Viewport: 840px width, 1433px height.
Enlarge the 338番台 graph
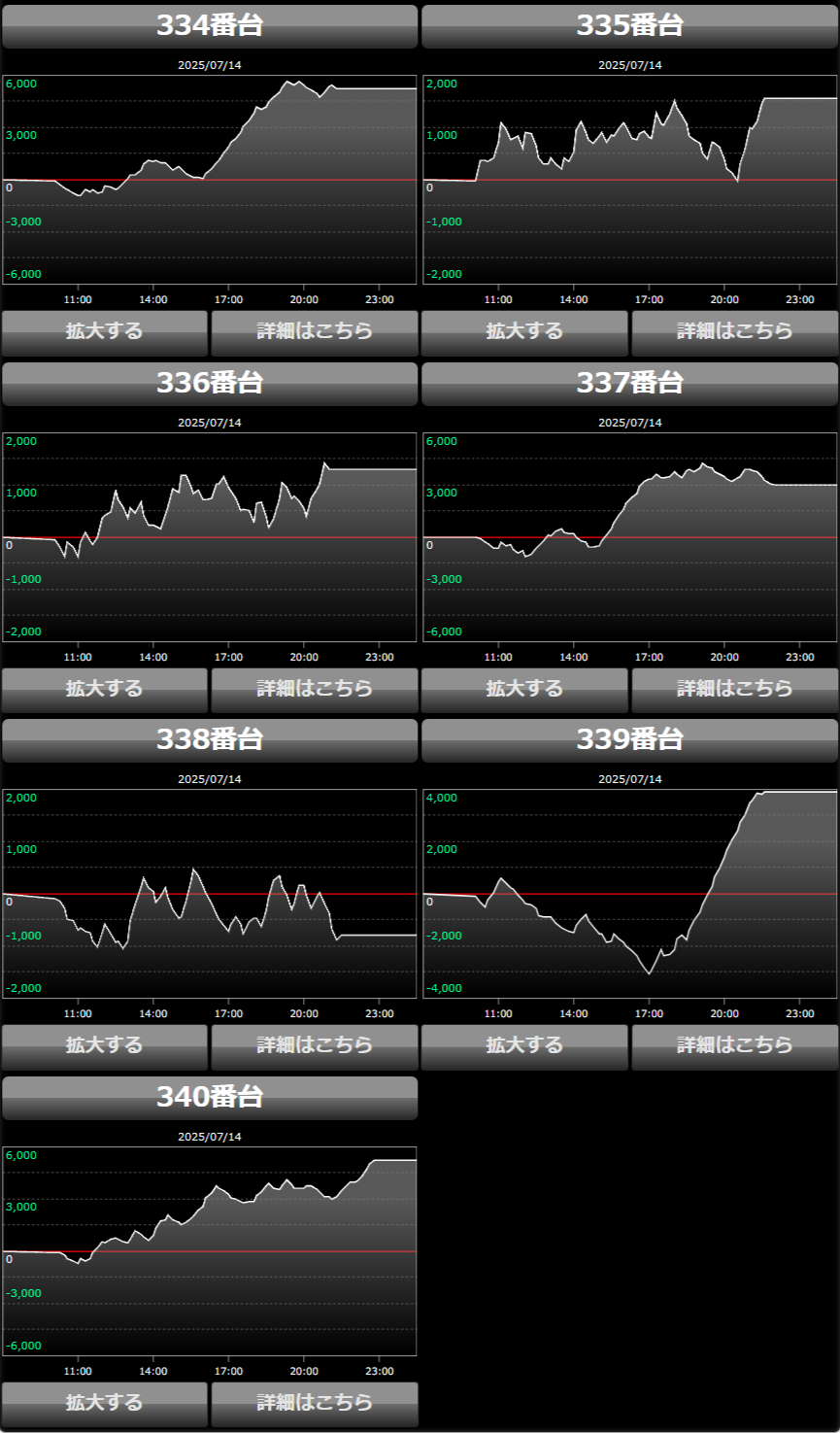pos(105,1047)
